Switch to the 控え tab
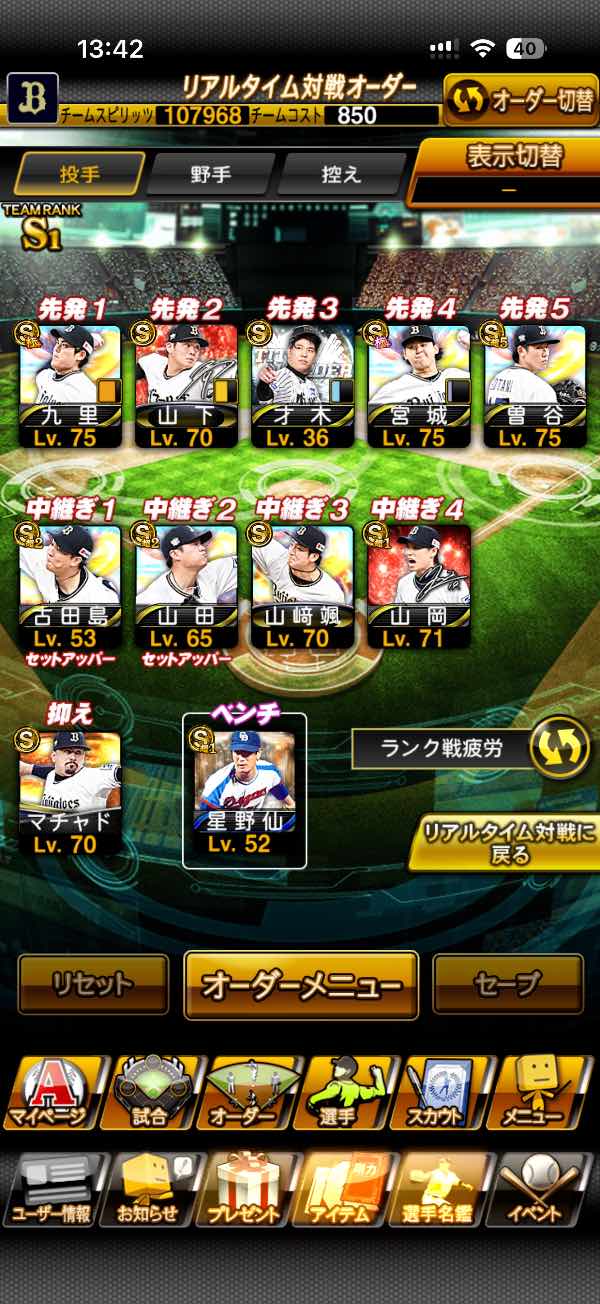The width and height of the screenshot is (600, 1304). point(340,174)
